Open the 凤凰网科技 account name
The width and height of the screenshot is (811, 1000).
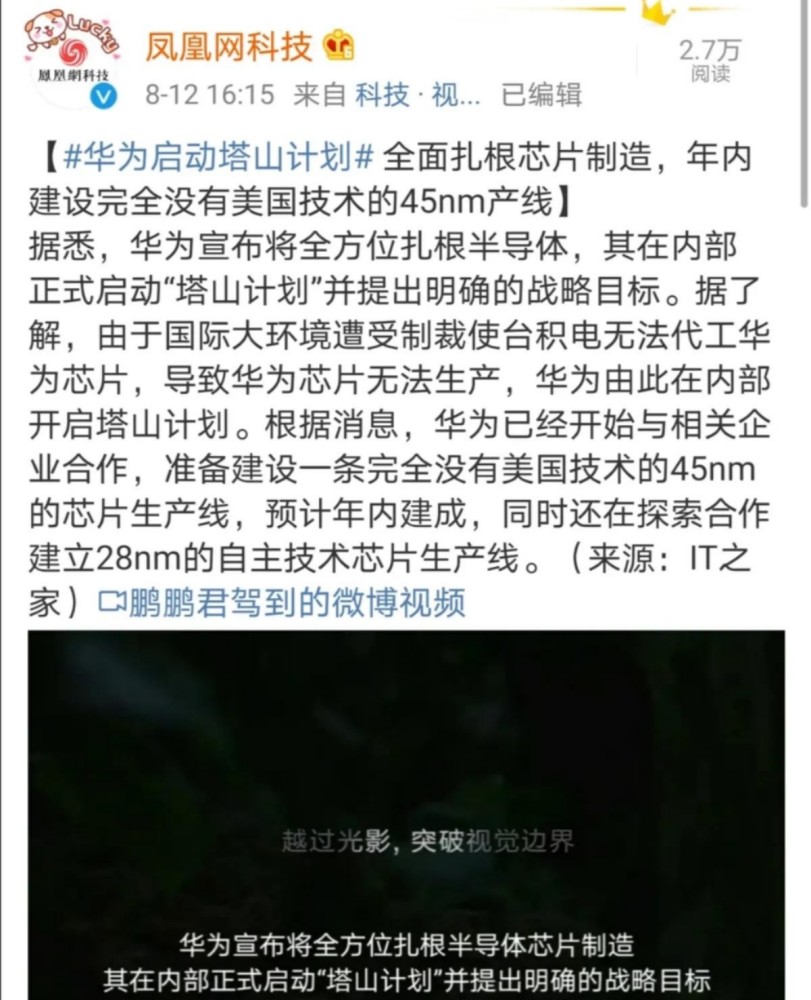[229, 47]
